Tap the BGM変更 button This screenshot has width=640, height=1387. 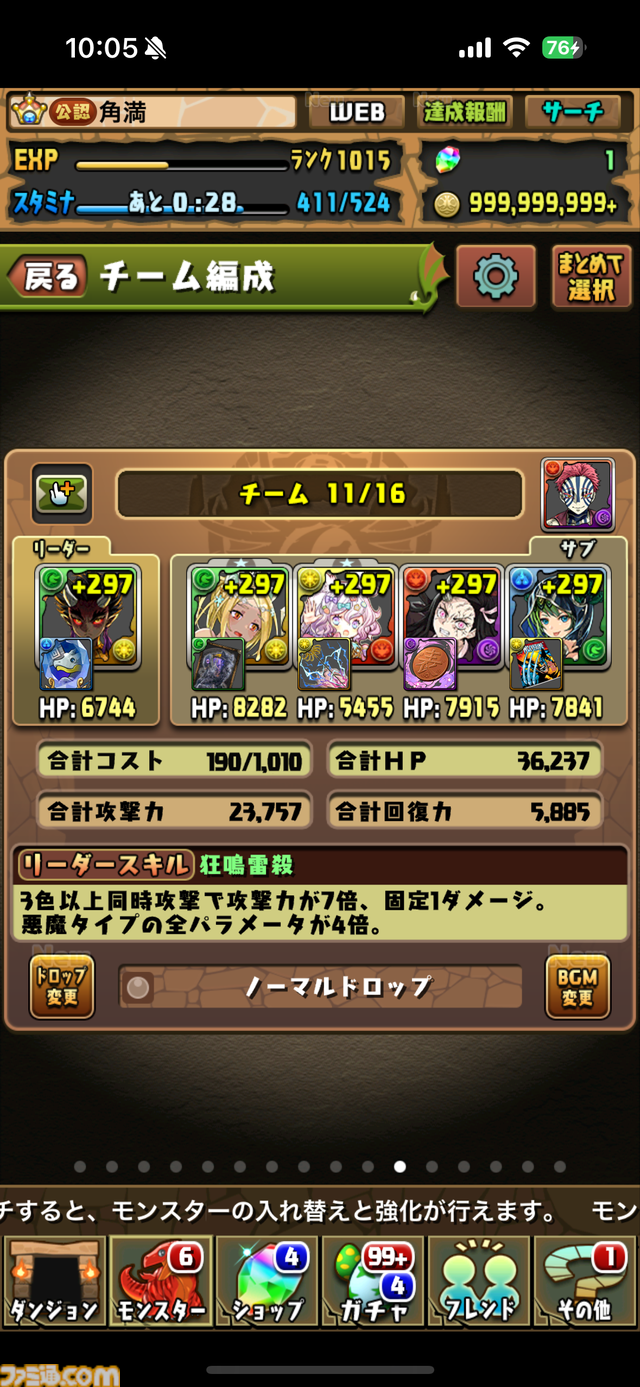pos(577,985)
